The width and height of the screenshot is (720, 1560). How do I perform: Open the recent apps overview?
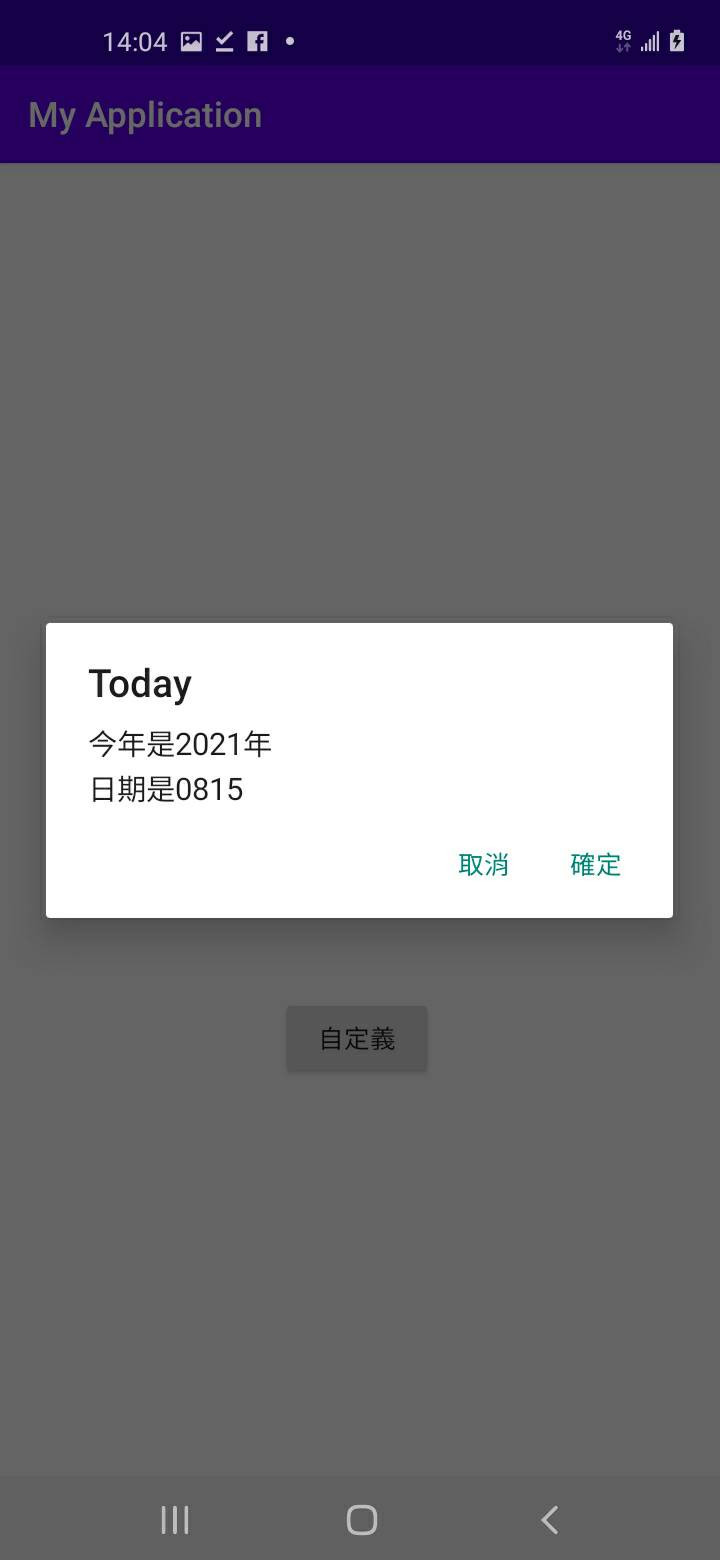pyautogui.click(x=175, y=1520)
